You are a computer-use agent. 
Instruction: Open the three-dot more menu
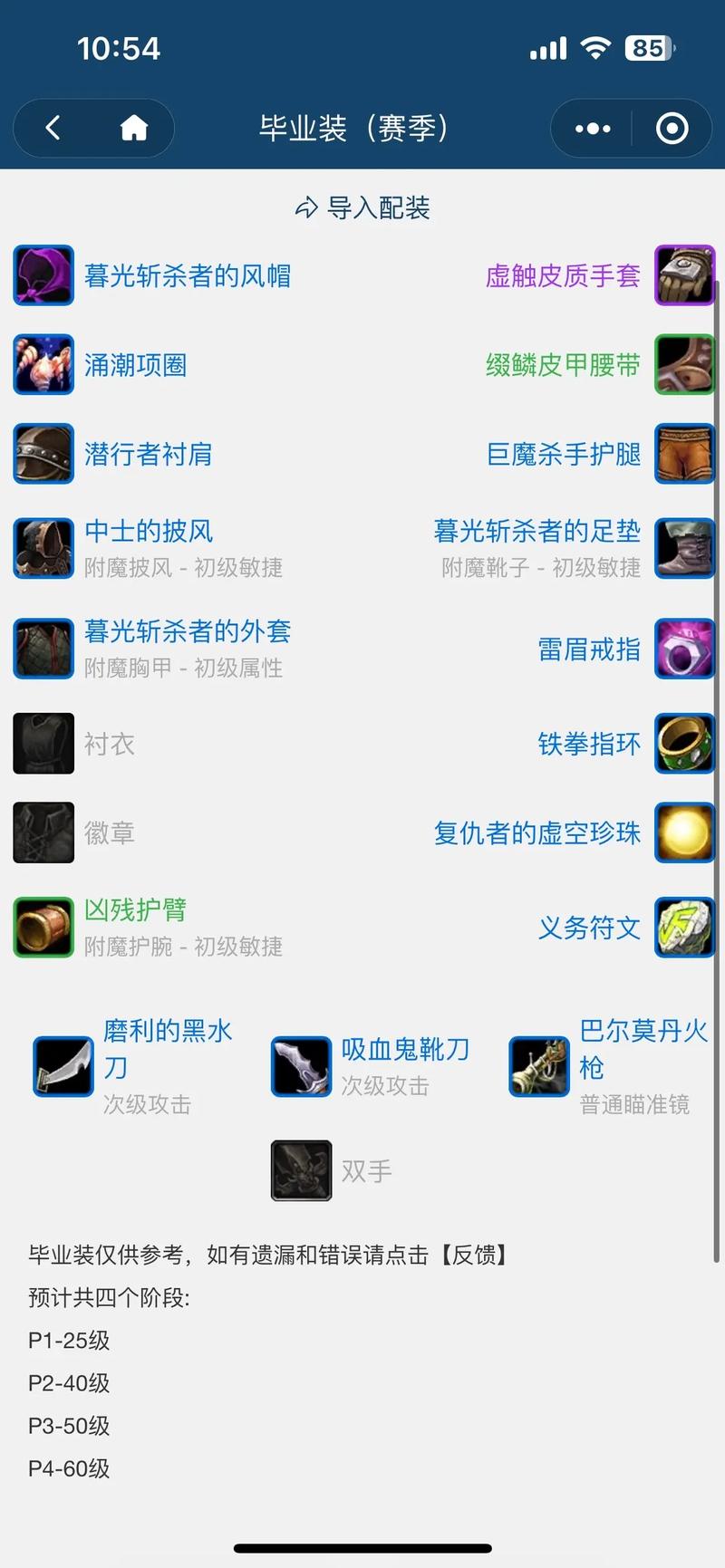pyautogui.click(x=593, y=129)
